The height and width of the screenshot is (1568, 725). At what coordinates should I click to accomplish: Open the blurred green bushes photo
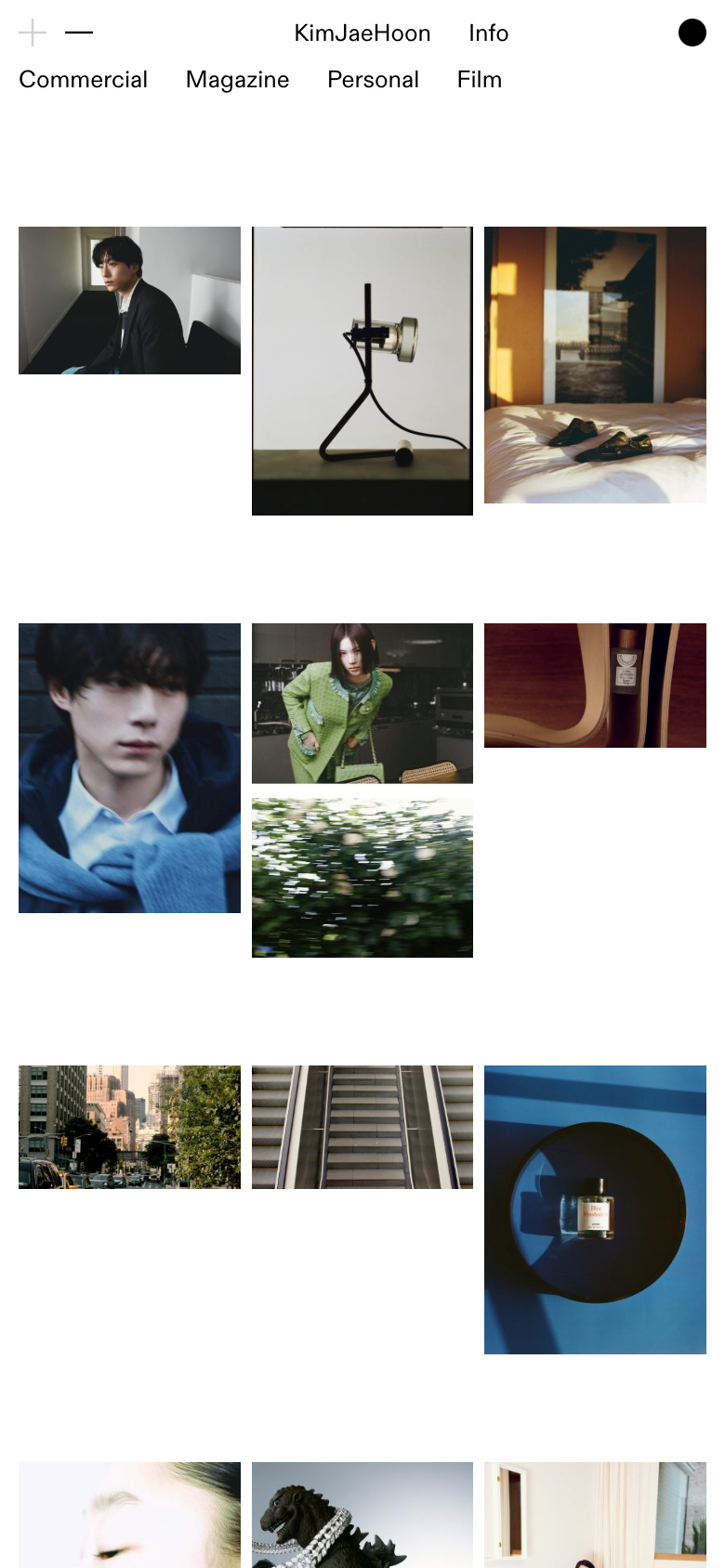362,877
